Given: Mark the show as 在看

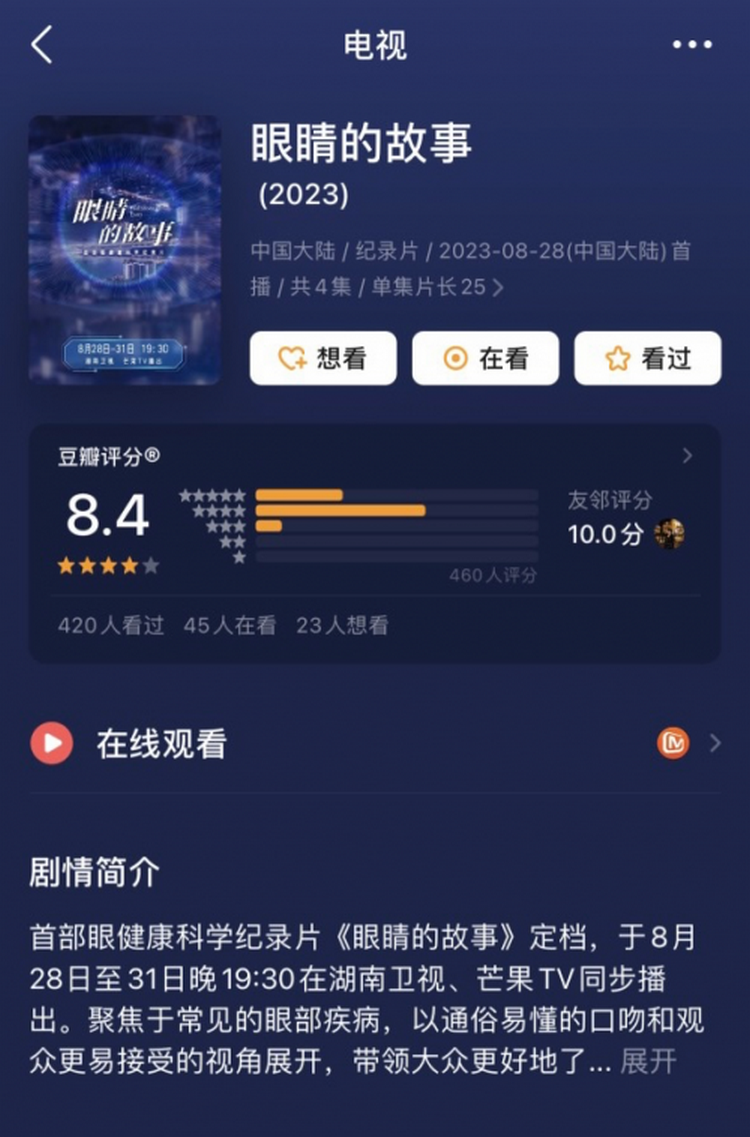Looking at the screenshot, I should tap(485, 358).
